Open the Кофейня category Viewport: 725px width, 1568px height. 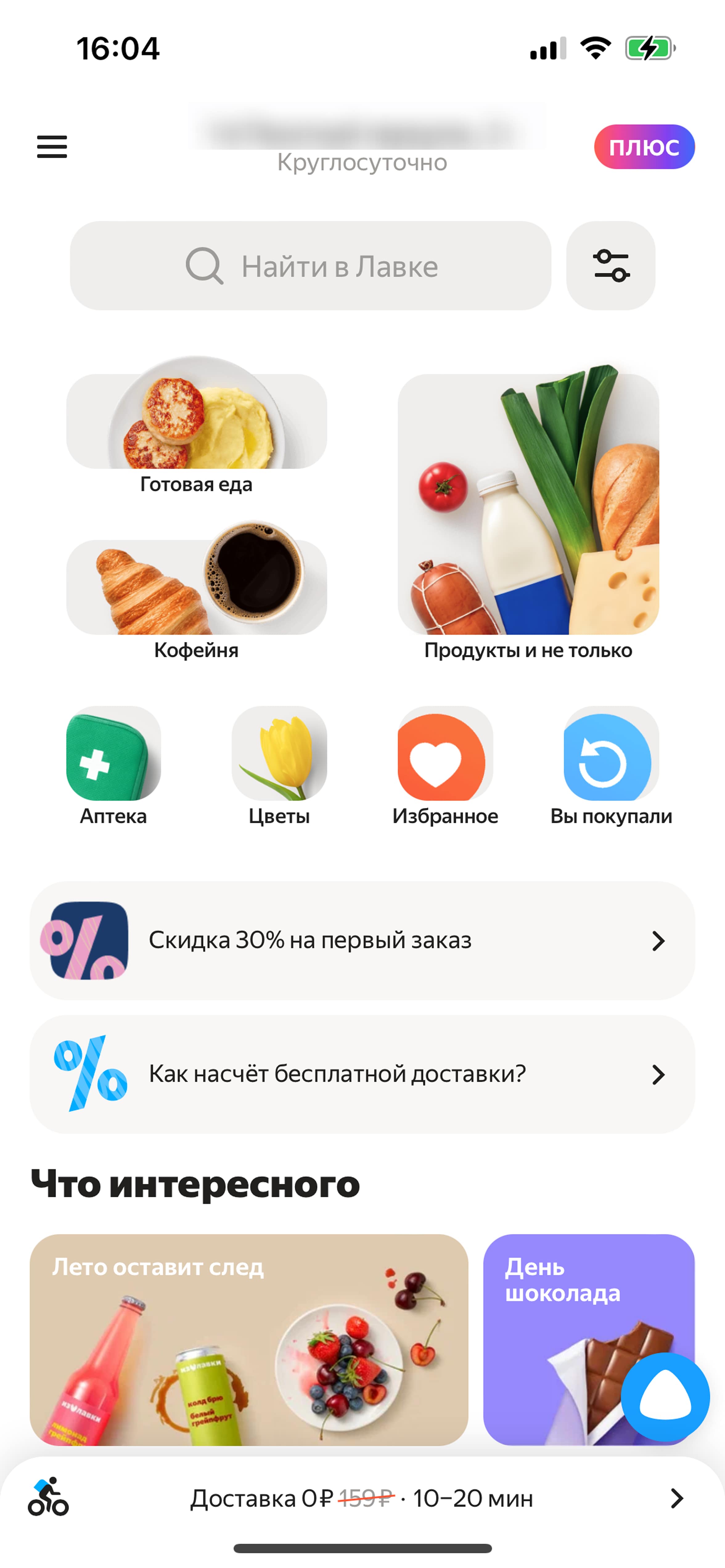pyautogui.click(x=196, y=588)
